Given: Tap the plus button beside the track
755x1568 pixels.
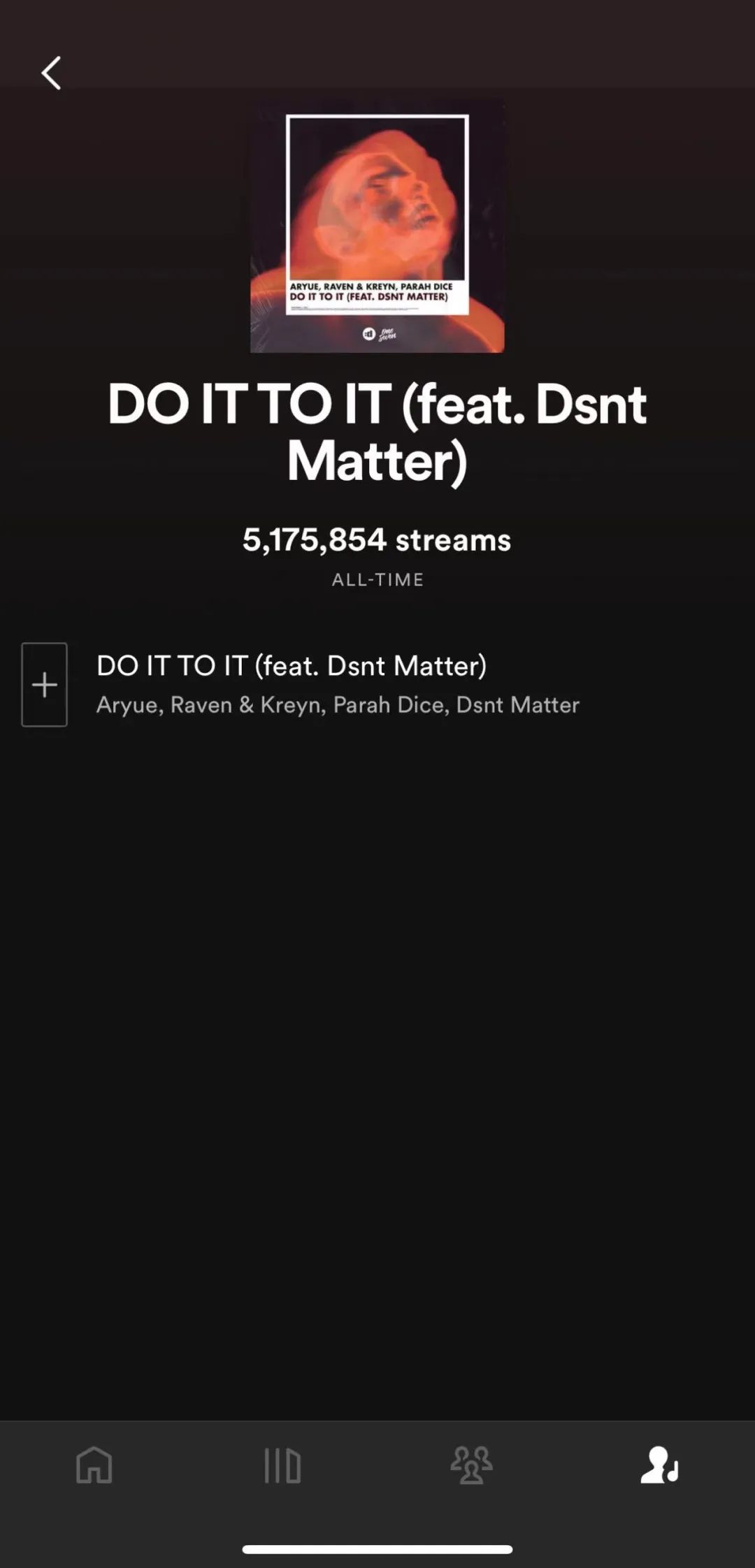Looking at the screenshot, I should point(45,685).
